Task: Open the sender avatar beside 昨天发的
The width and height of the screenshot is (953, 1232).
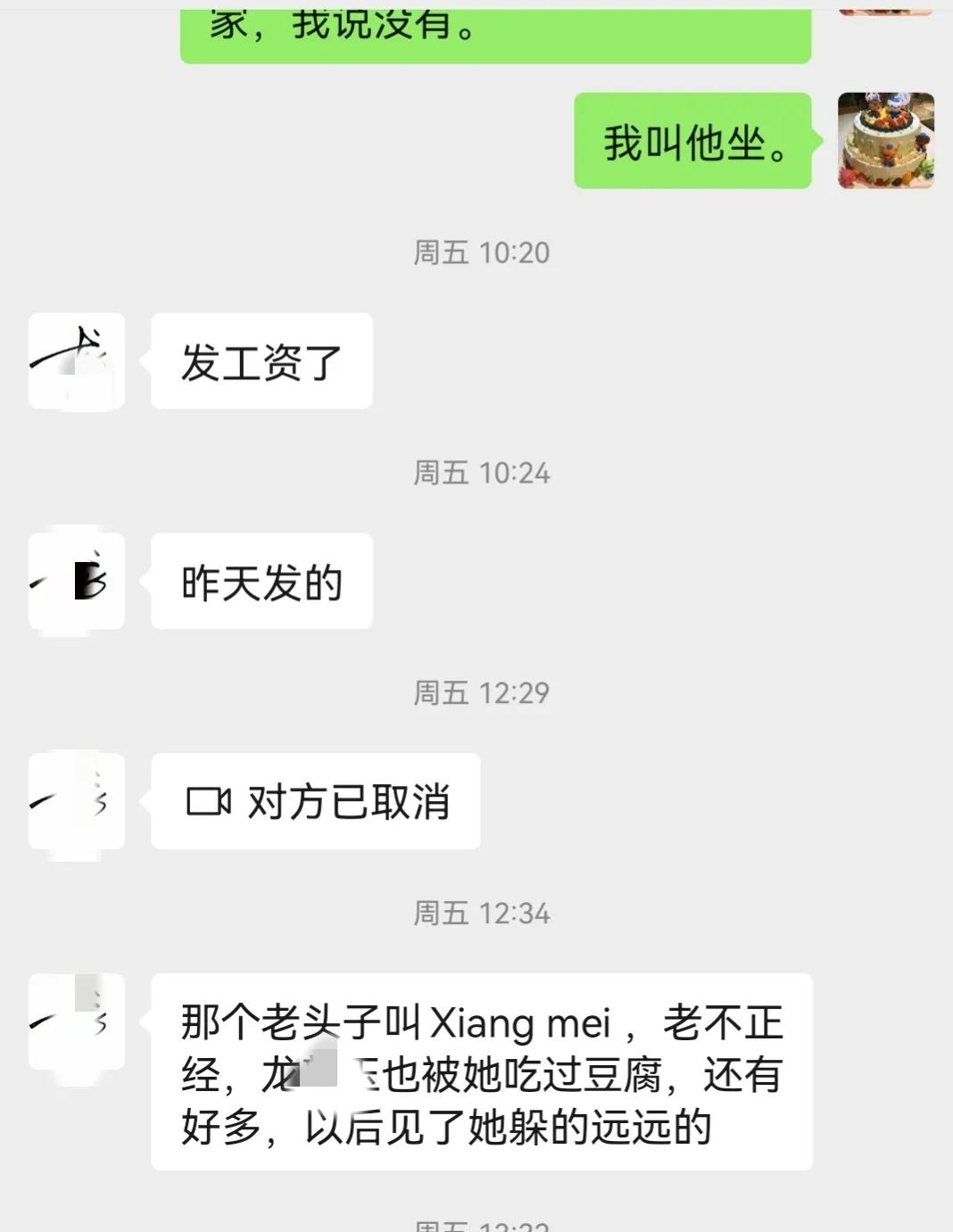Action: [76, 582]
